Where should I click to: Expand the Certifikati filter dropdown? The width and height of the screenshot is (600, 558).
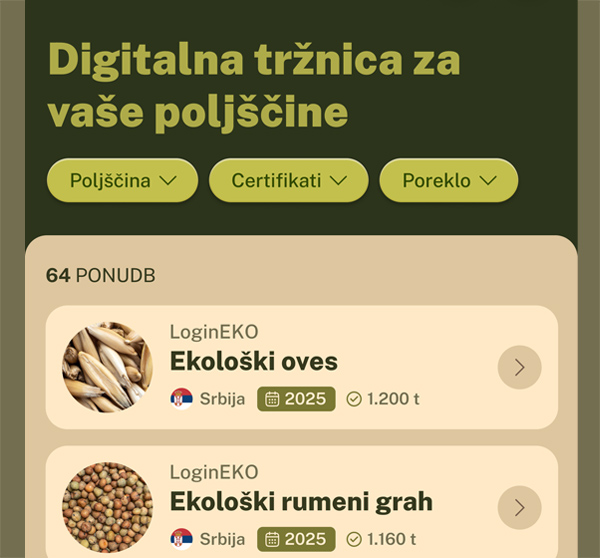(288, 181)
